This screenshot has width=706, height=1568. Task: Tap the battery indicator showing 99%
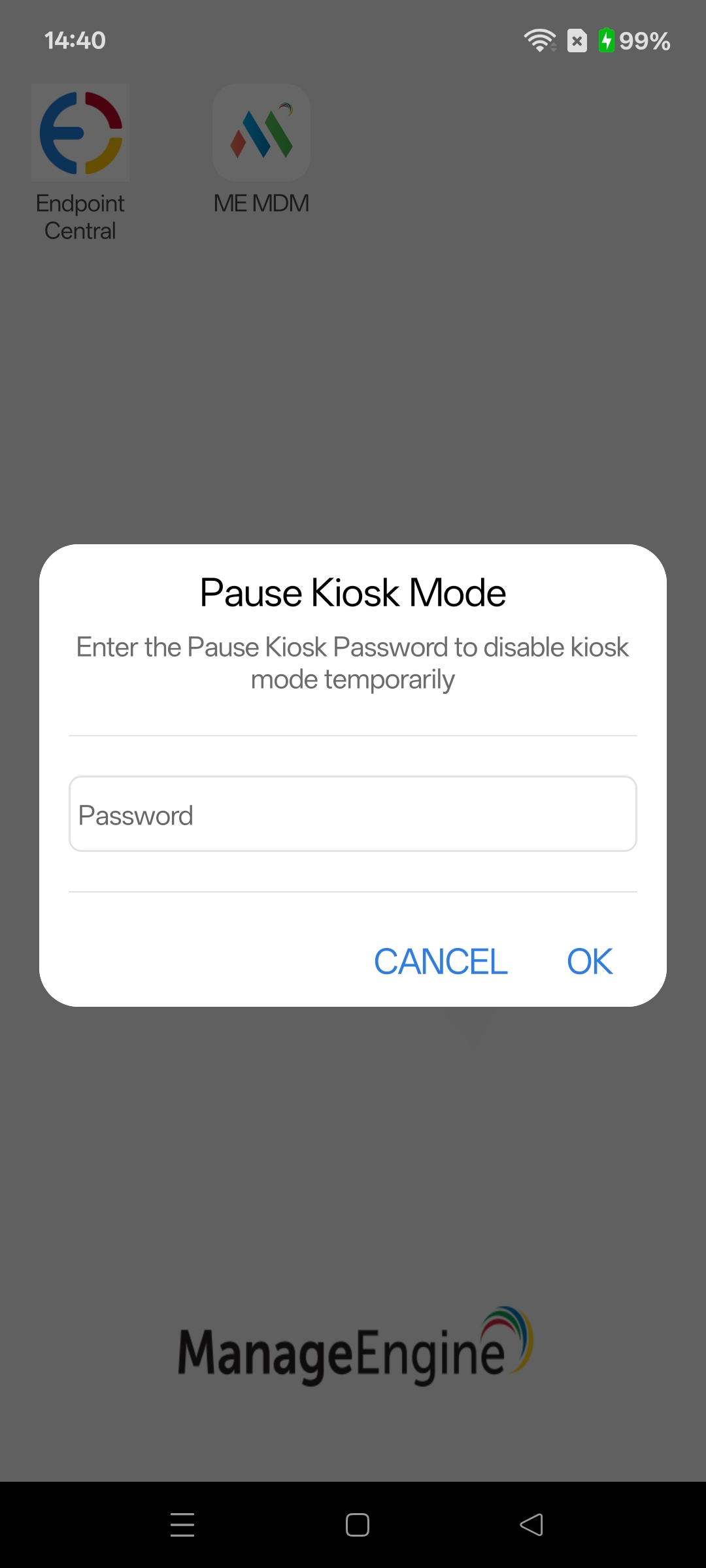[633, 41]
